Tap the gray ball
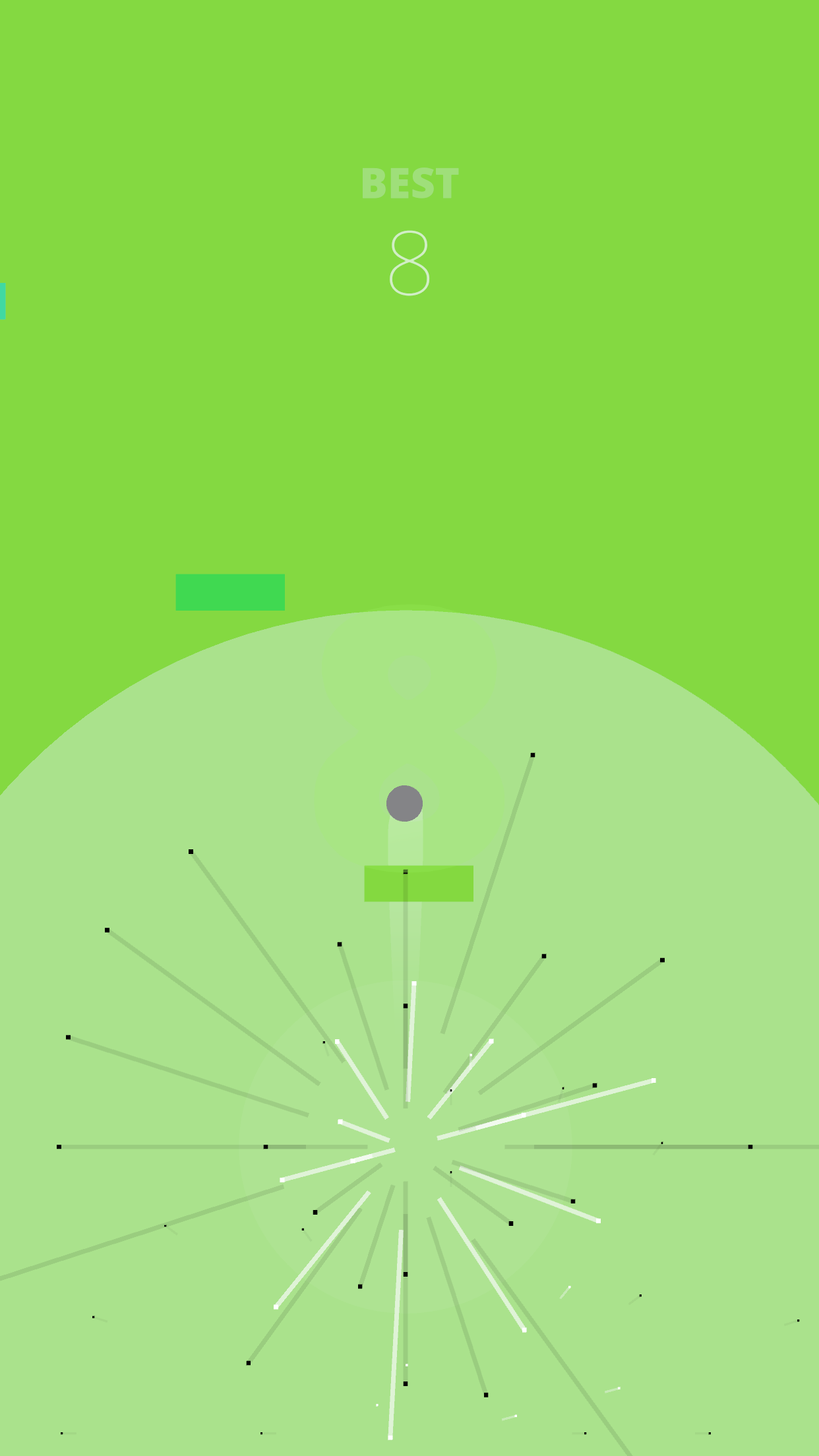 pyautogui.click(x=404, y=803)
